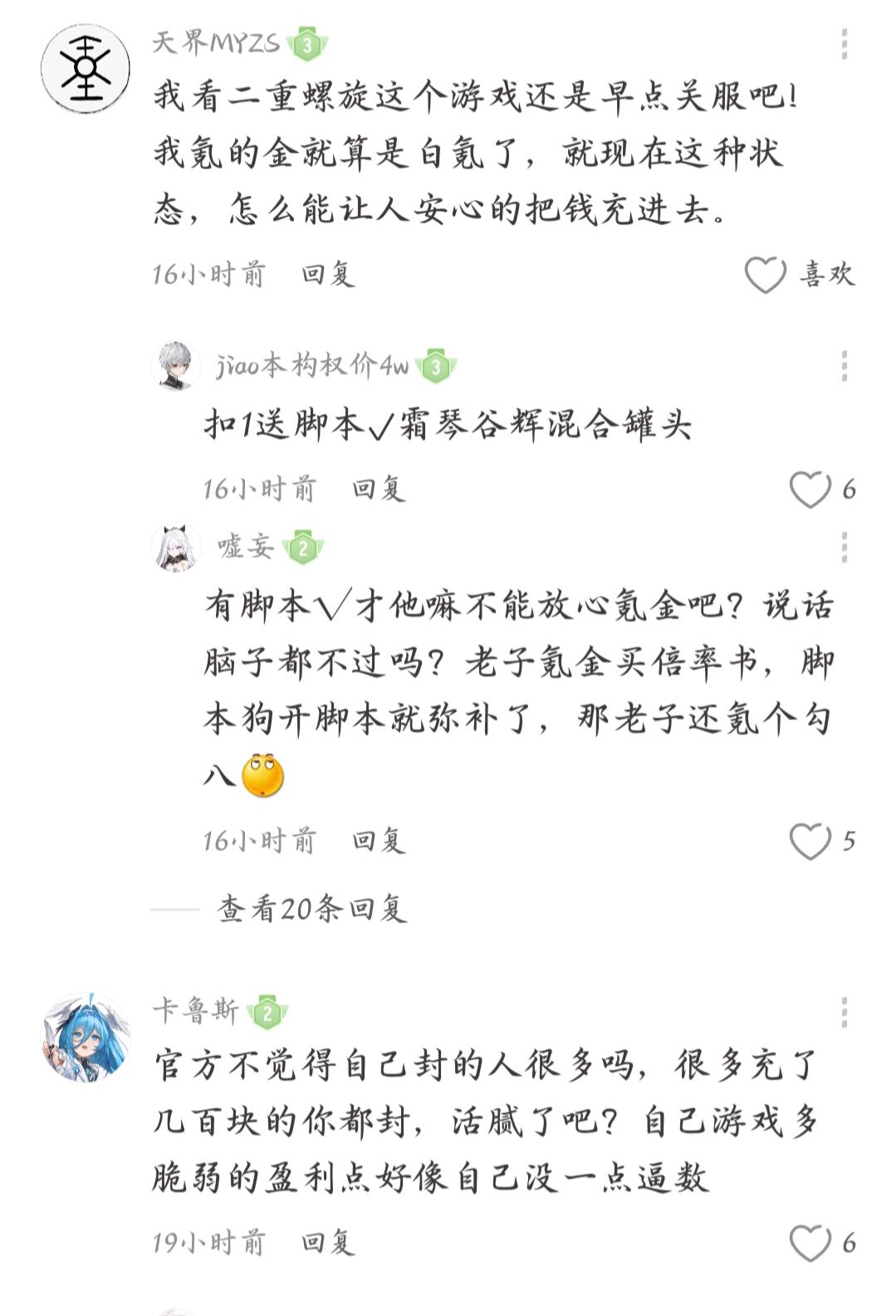Like jiao本构权价4w's reply
Screen dimensions: 896x1316
coord(810,489)
